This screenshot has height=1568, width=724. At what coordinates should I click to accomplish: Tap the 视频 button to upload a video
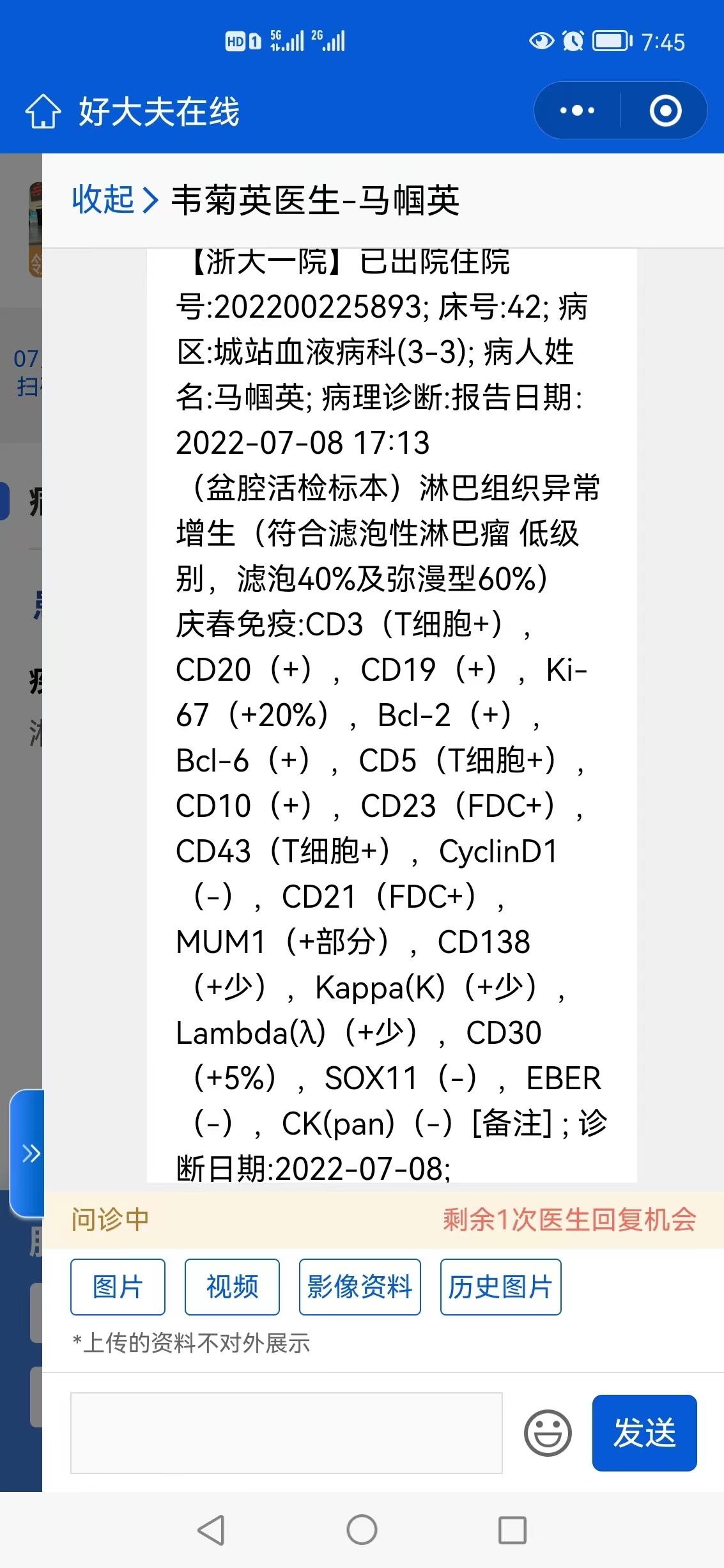tap(232, 1287)
